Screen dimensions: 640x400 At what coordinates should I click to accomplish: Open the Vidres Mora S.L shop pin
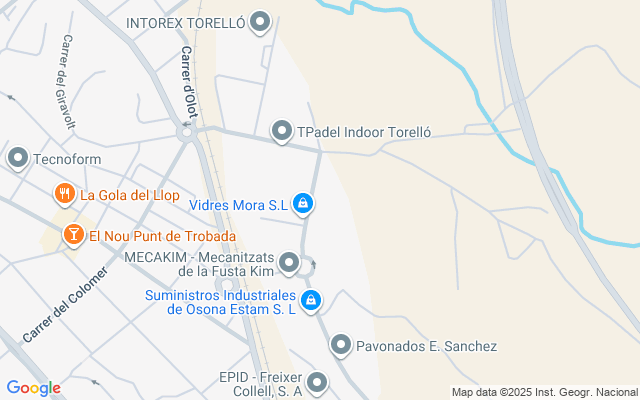click(x=304, y=205)
